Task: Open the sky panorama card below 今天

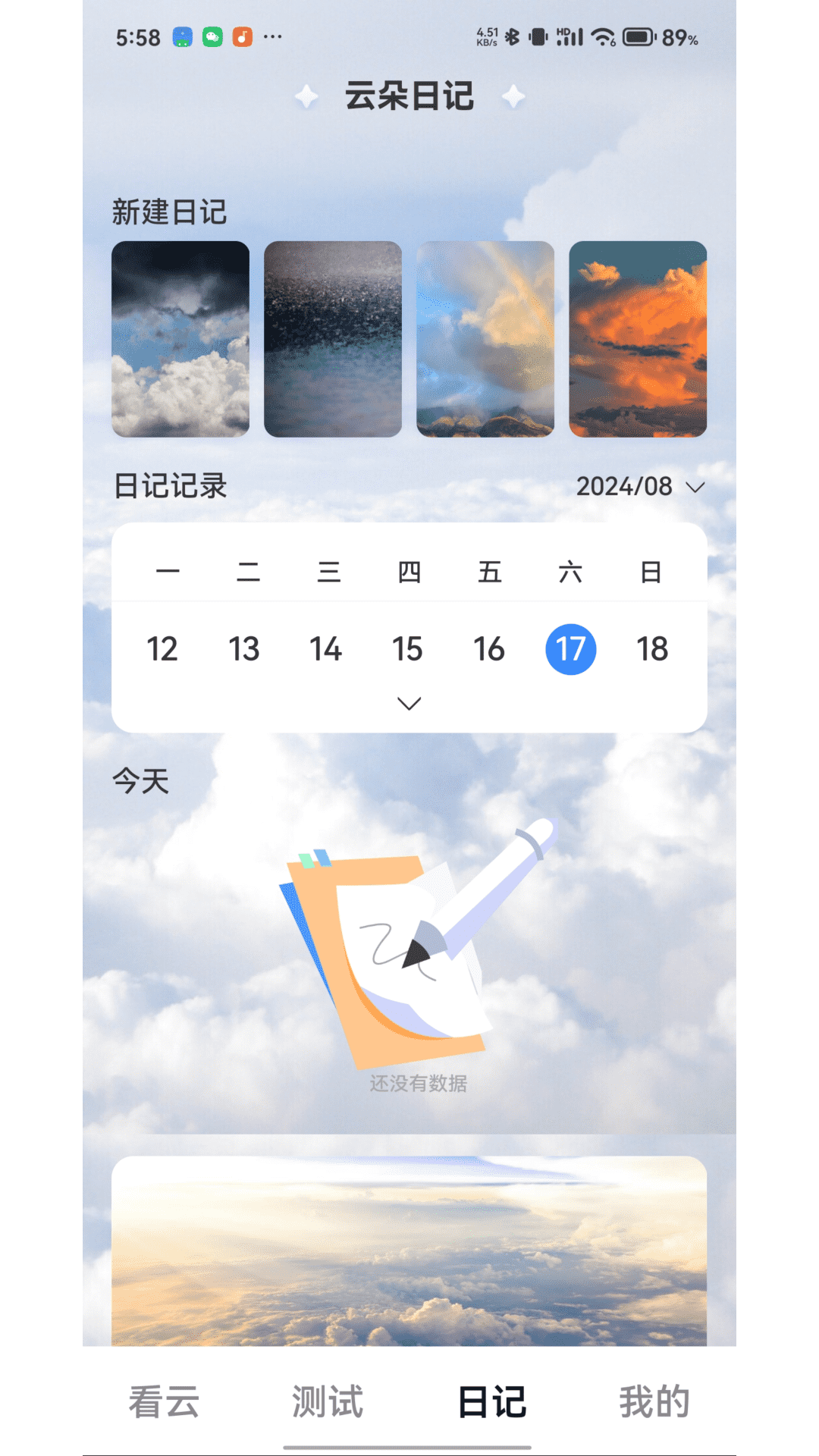Action: 409,1251
